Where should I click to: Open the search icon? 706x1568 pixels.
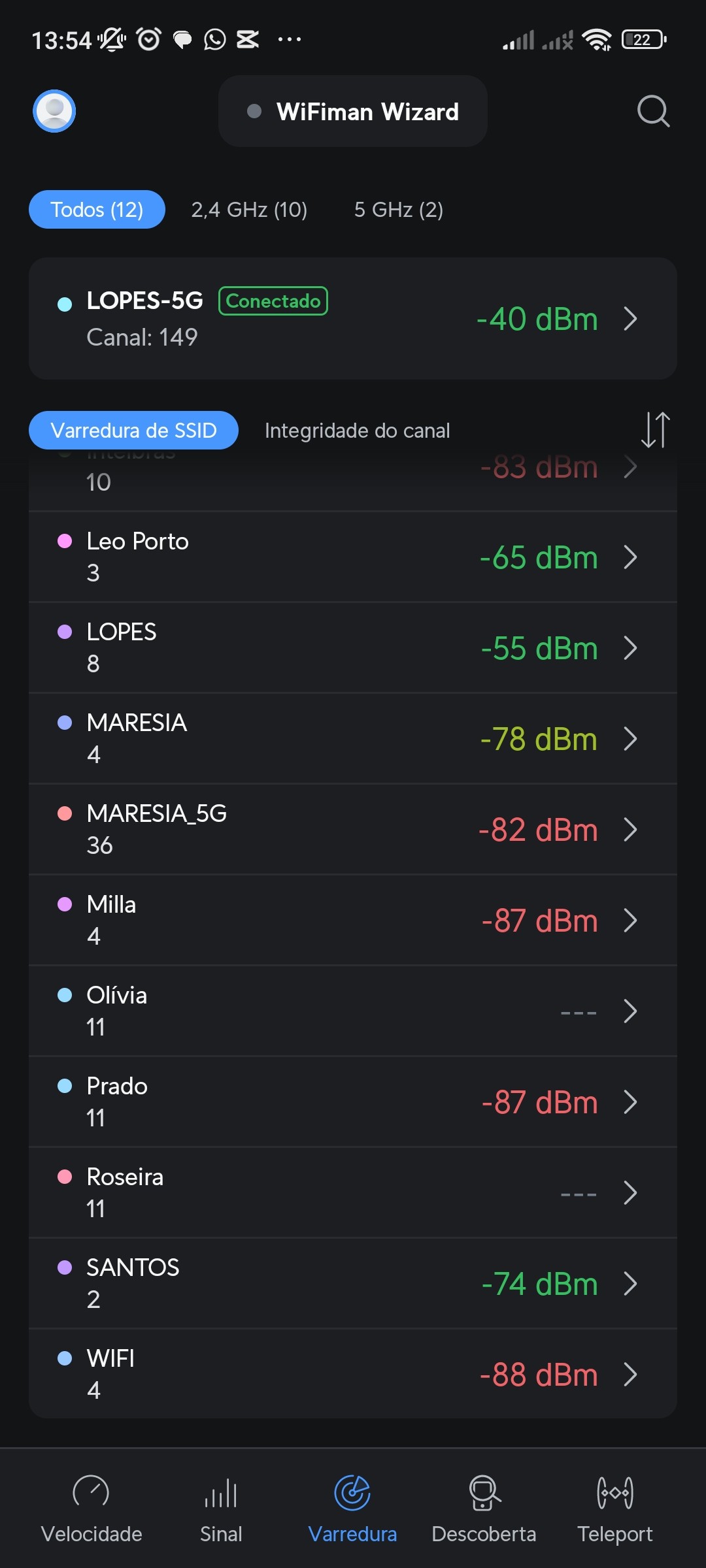click(x=653, y=111)
